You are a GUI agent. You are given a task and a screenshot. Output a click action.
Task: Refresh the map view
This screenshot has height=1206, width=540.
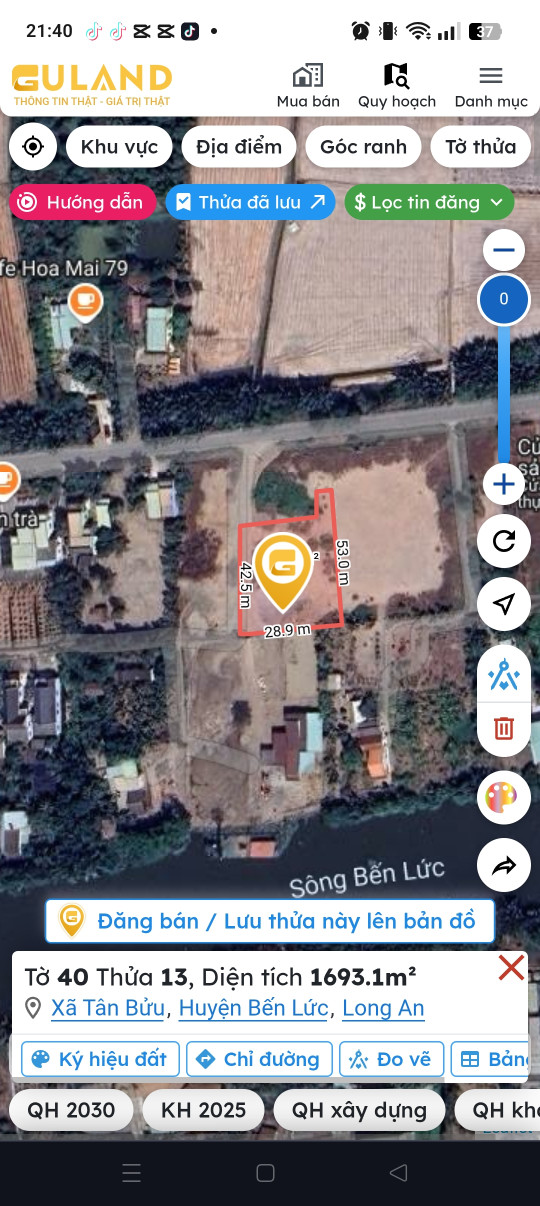(x=504, y=542)
